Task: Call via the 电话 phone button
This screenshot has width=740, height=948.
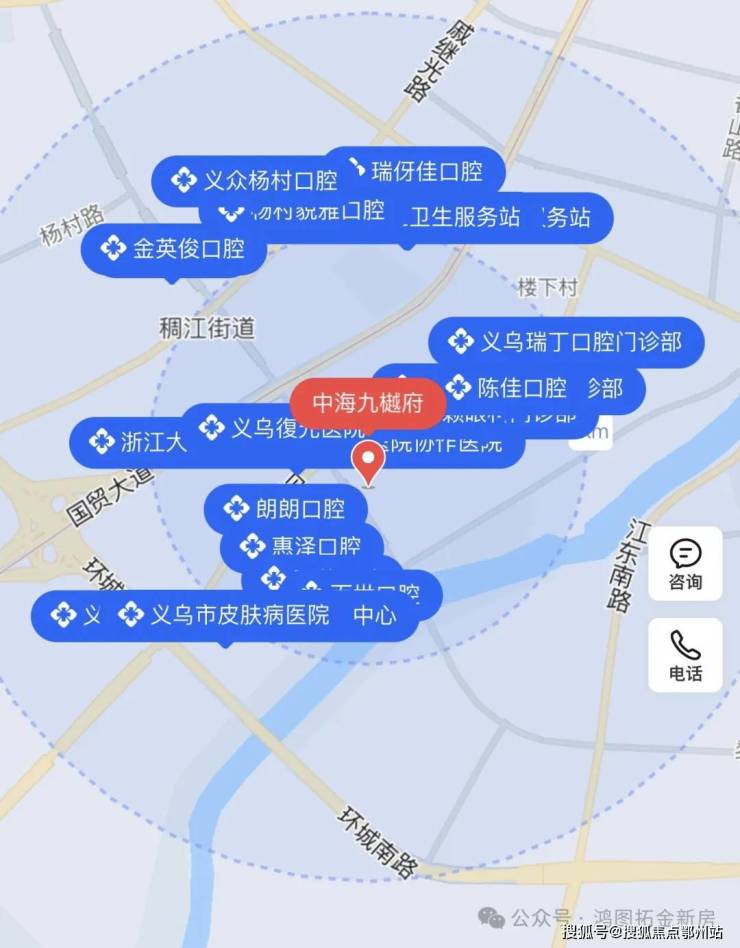Action: point(685,654)
